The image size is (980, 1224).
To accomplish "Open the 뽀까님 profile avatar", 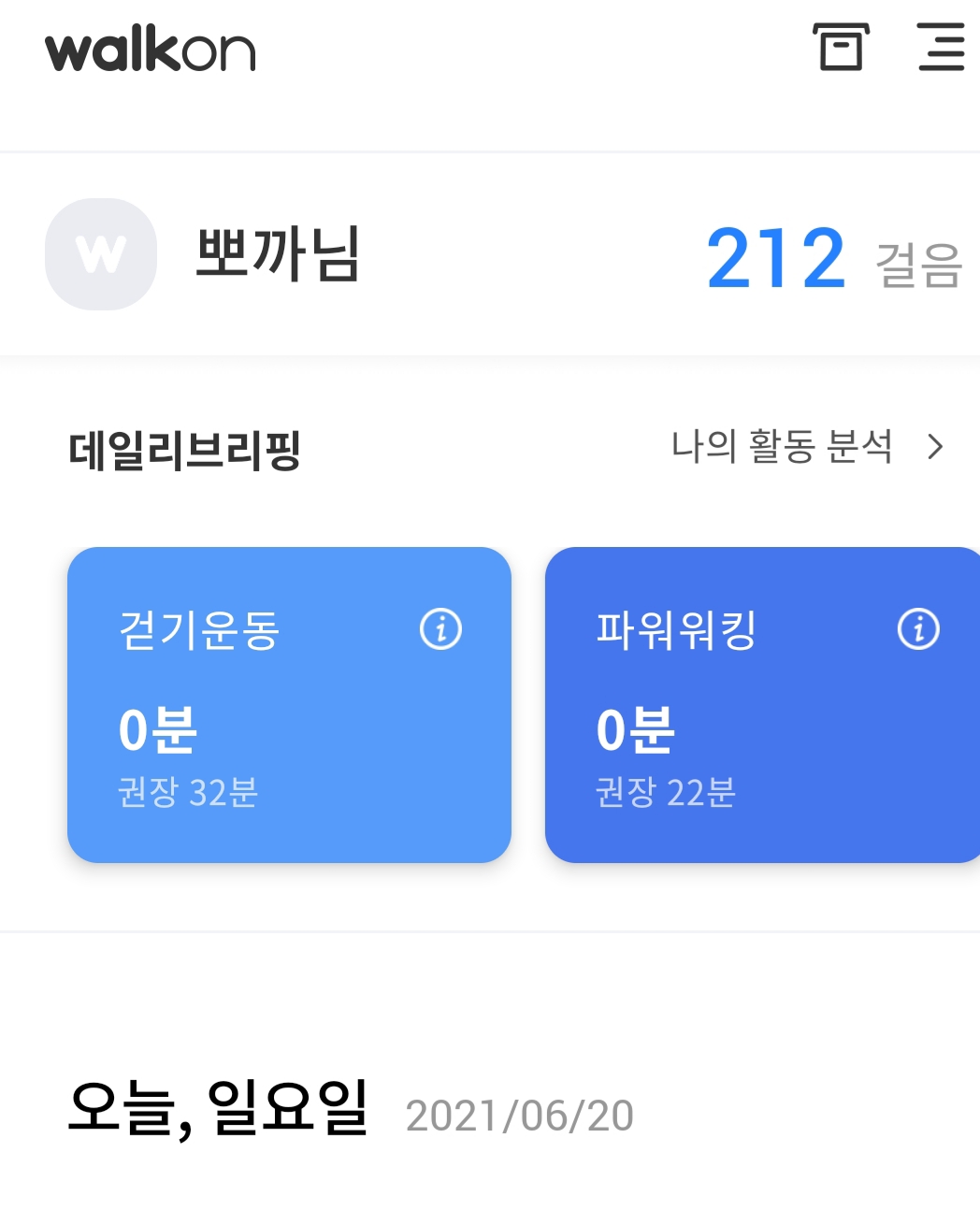I will pos(101,254).
